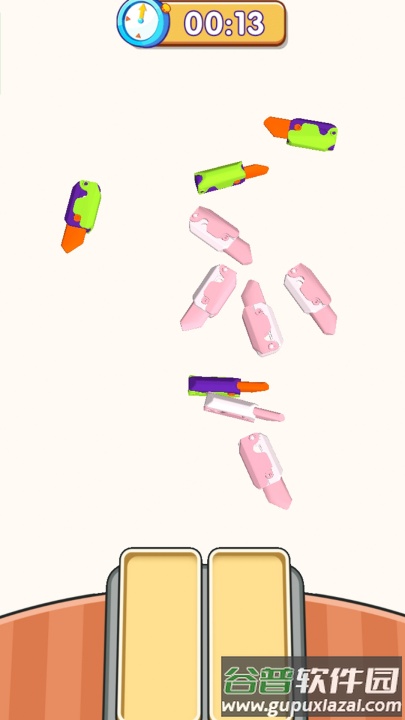Pick the dark purple knife lying on edge
Viewport: 405px width, 720px height.
[x=228, y=386]
